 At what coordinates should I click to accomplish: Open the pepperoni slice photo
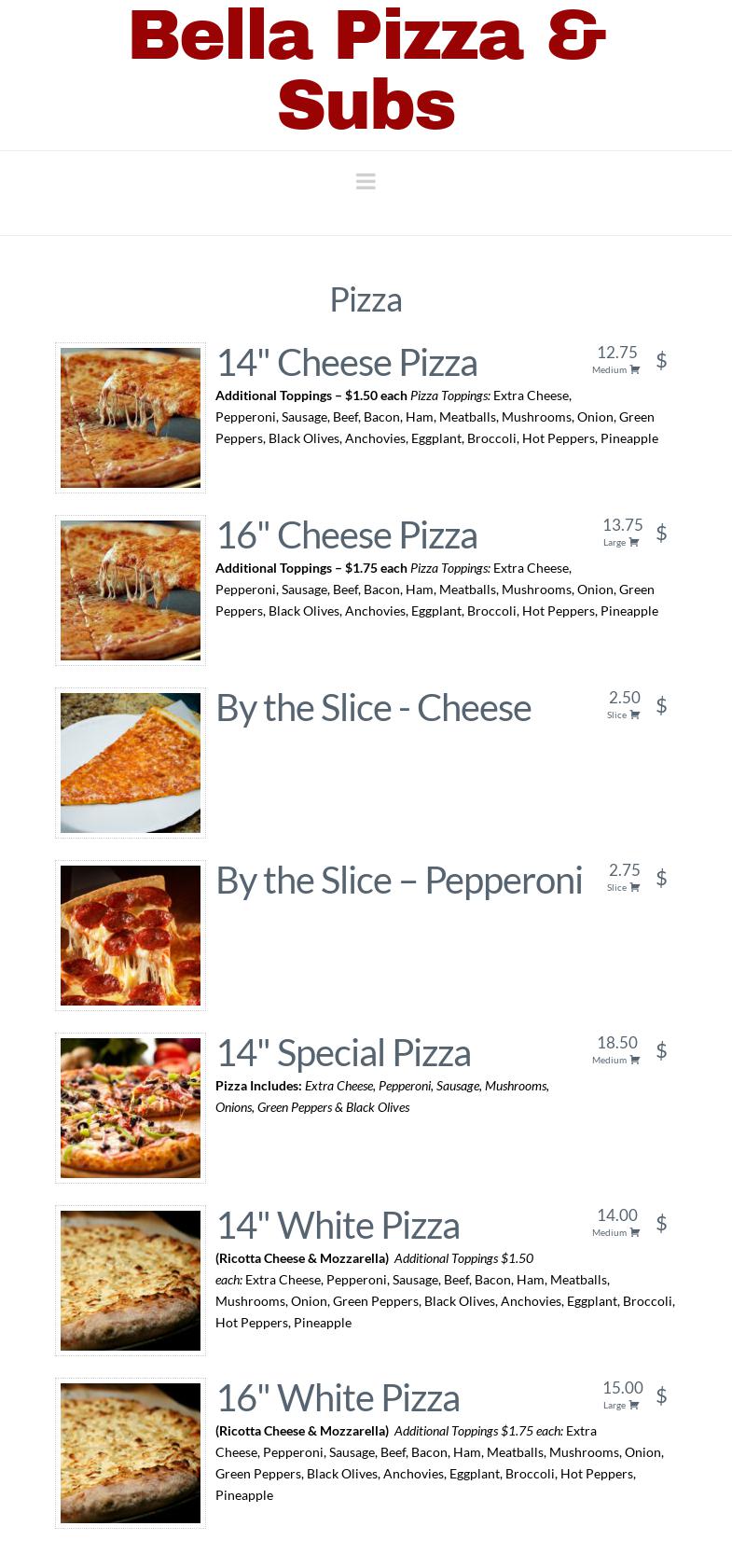pos(131,936)
